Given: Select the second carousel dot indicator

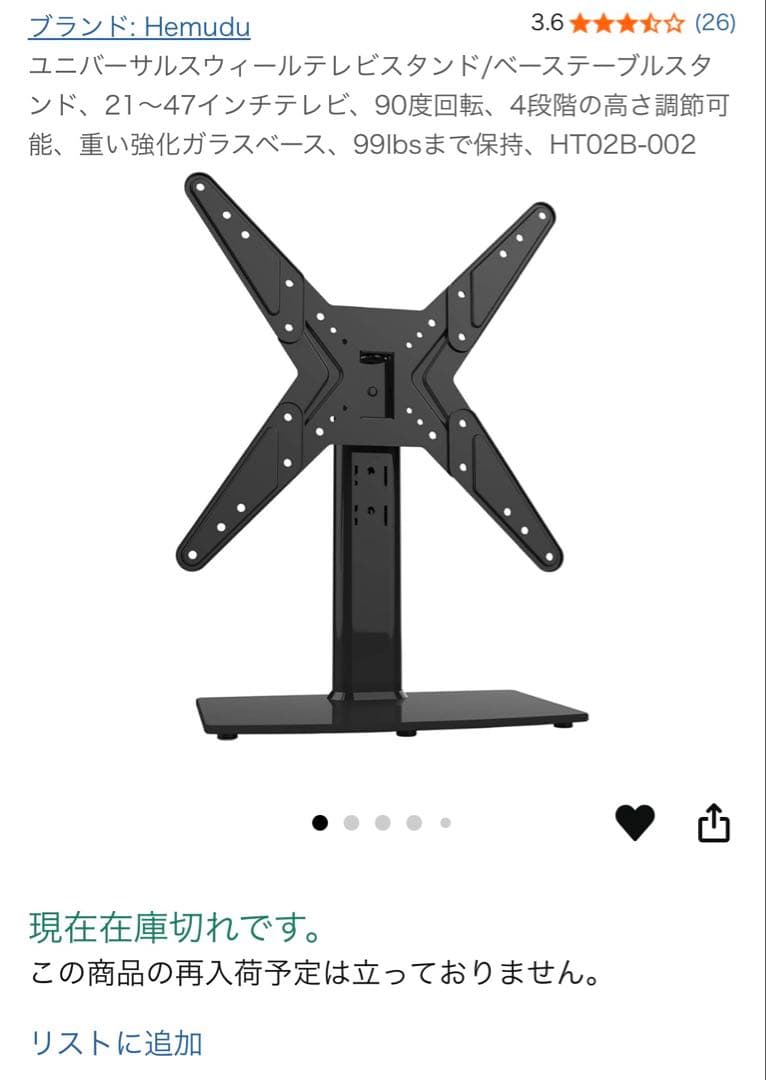Looking at the screenshot, I should coord(350,820).
